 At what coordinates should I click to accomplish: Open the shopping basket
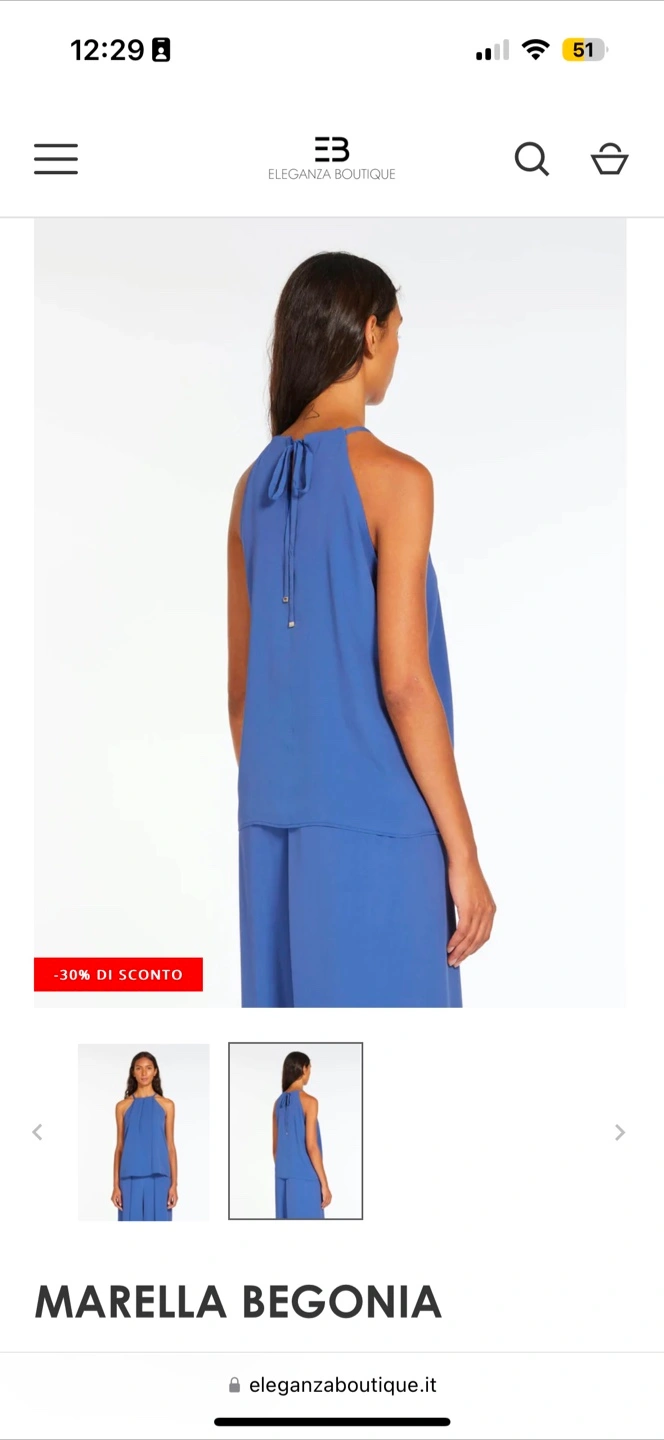tap(609, 159)
